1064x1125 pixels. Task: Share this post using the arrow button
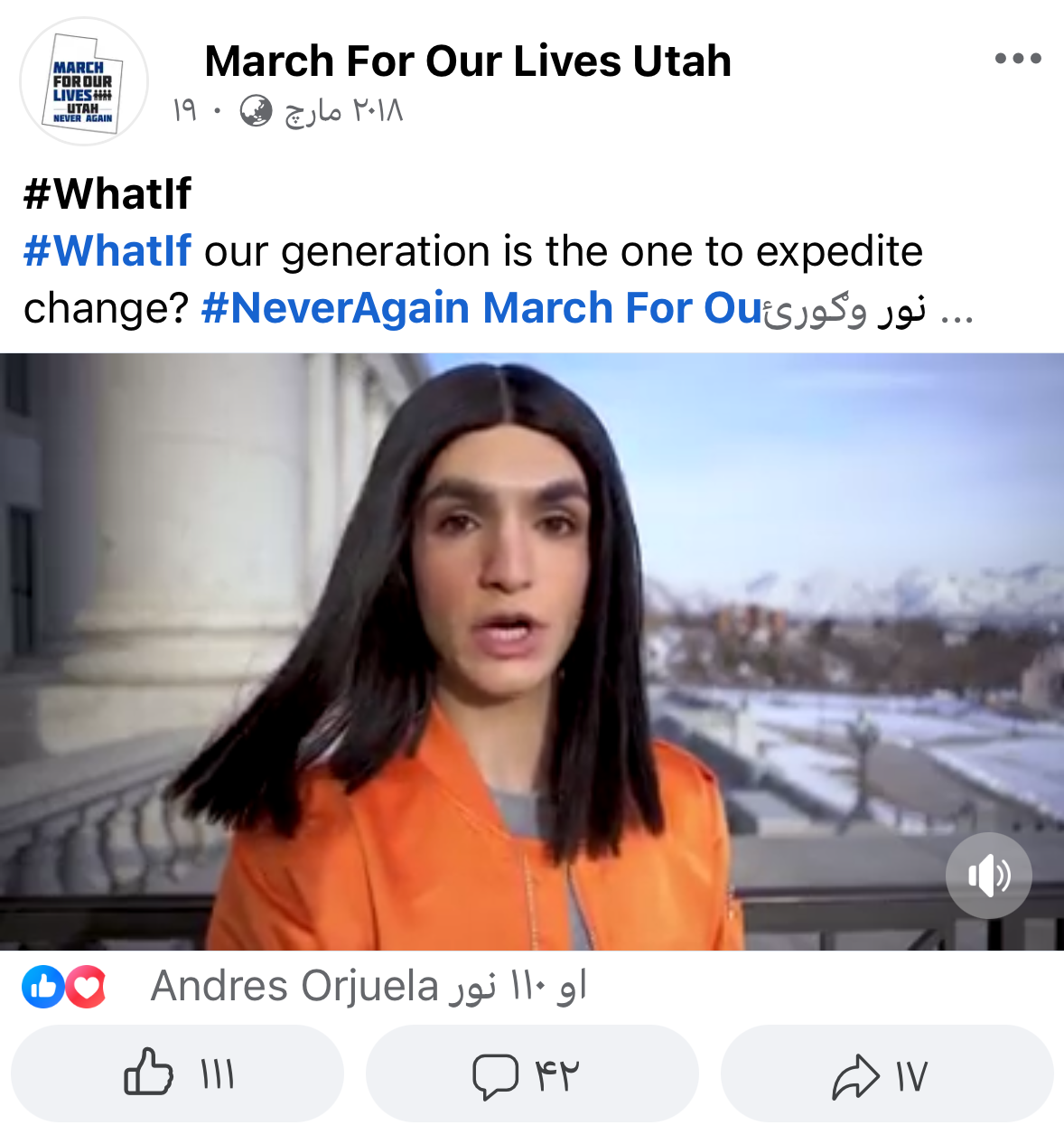(x=886, y=1073)
